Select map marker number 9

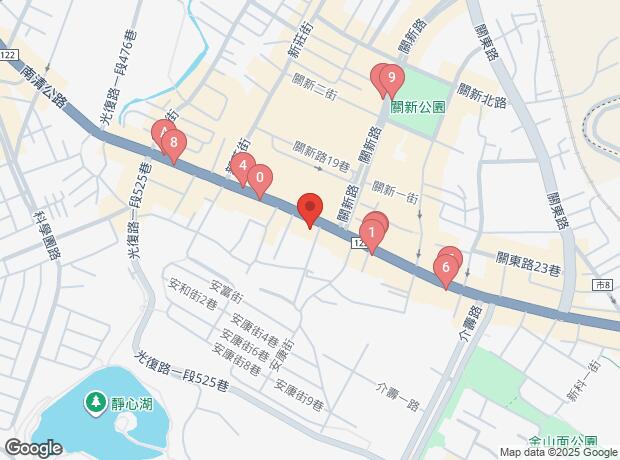click(392, 79)
